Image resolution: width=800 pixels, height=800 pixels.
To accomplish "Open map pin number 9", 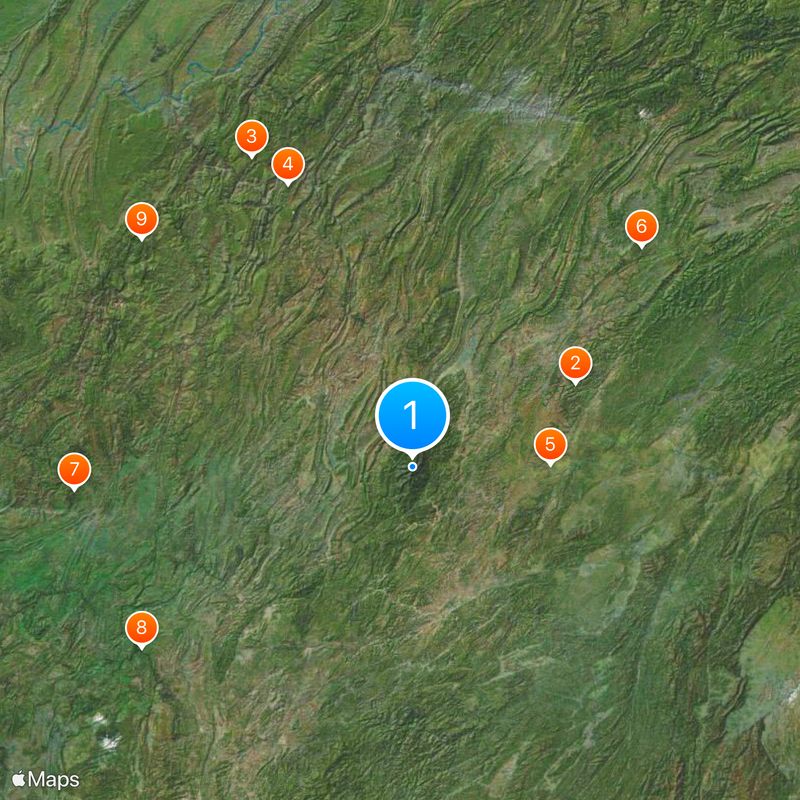I will tap(142, 219).
